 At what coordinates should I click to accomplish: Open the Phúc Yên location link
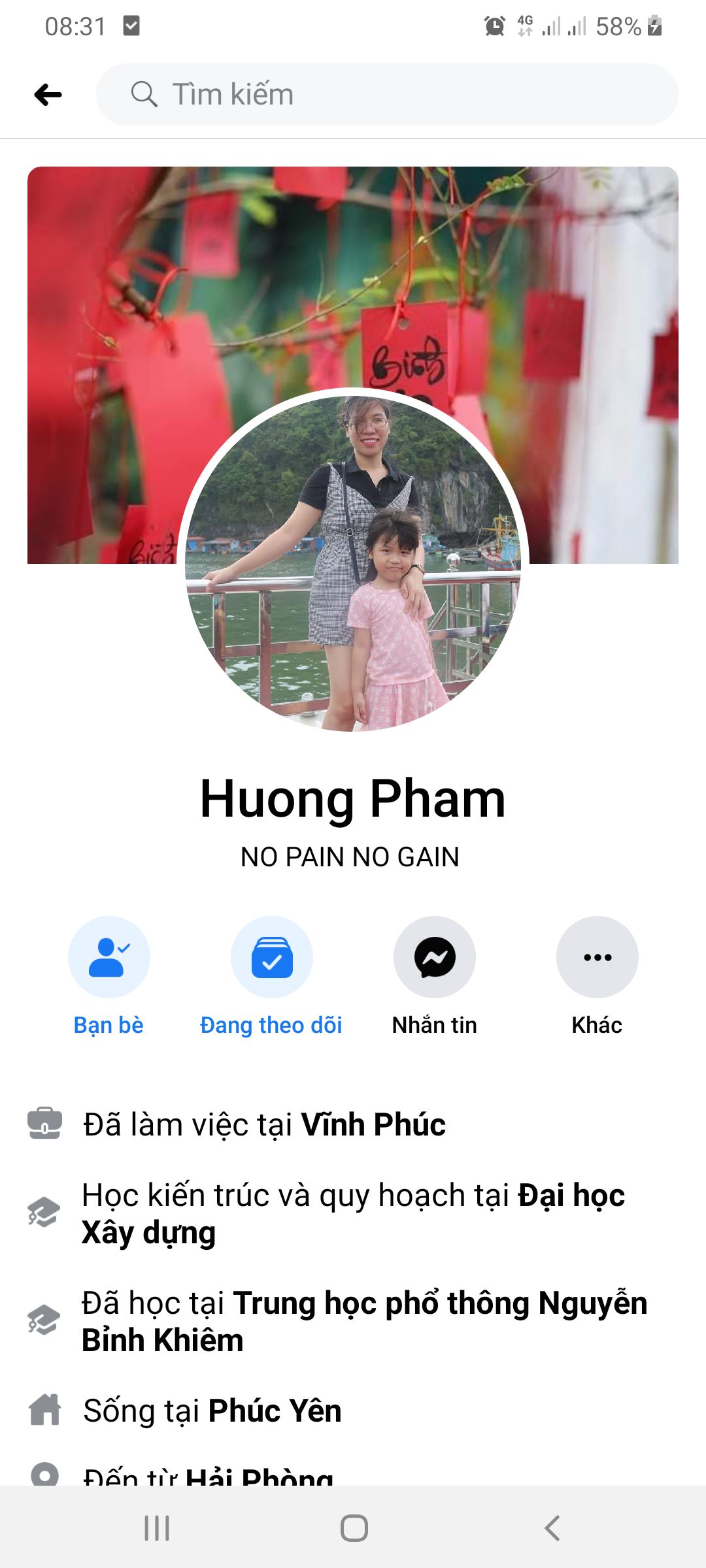[275, 1410]
